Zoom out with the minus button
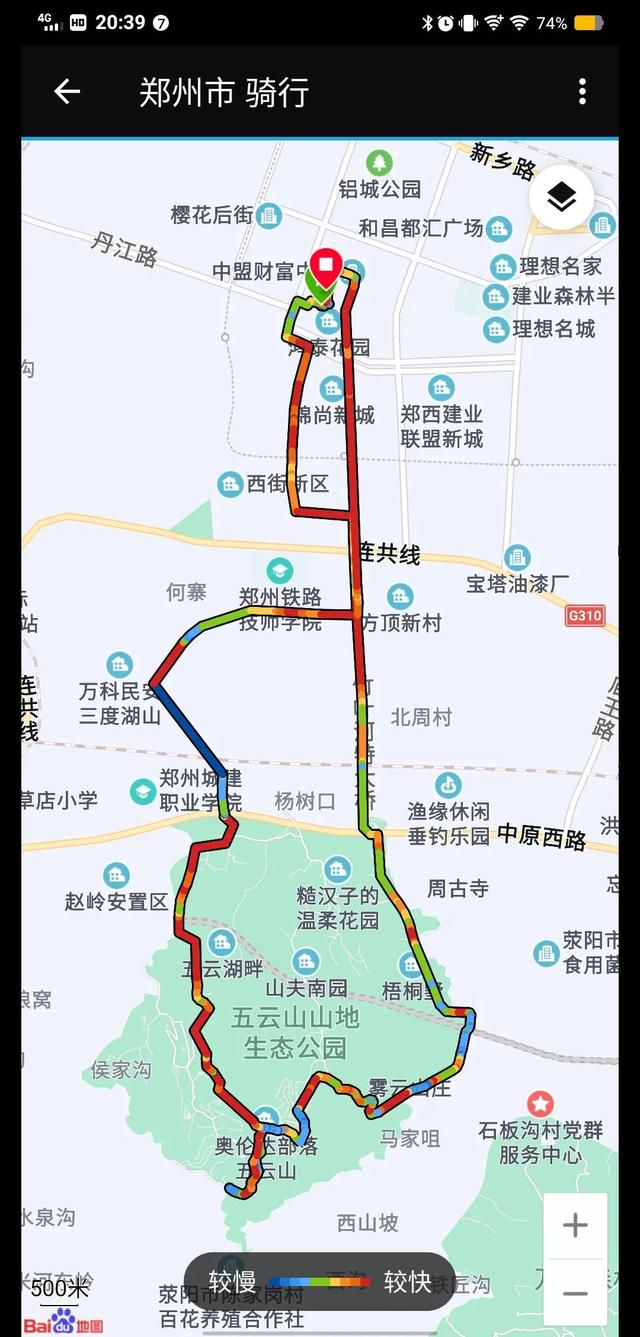 tap(575, 1293)
